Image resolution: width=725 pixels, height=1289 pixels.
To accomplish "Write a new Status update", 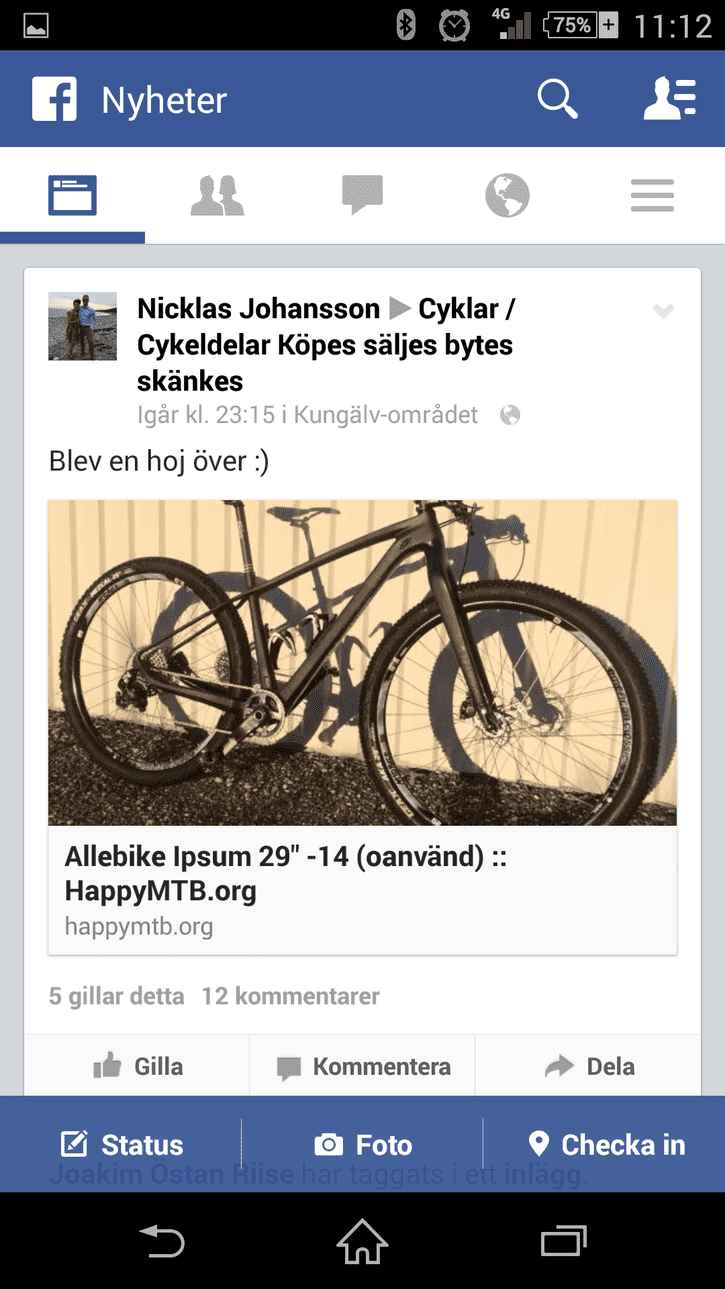I will click(x=121, y=1144).
